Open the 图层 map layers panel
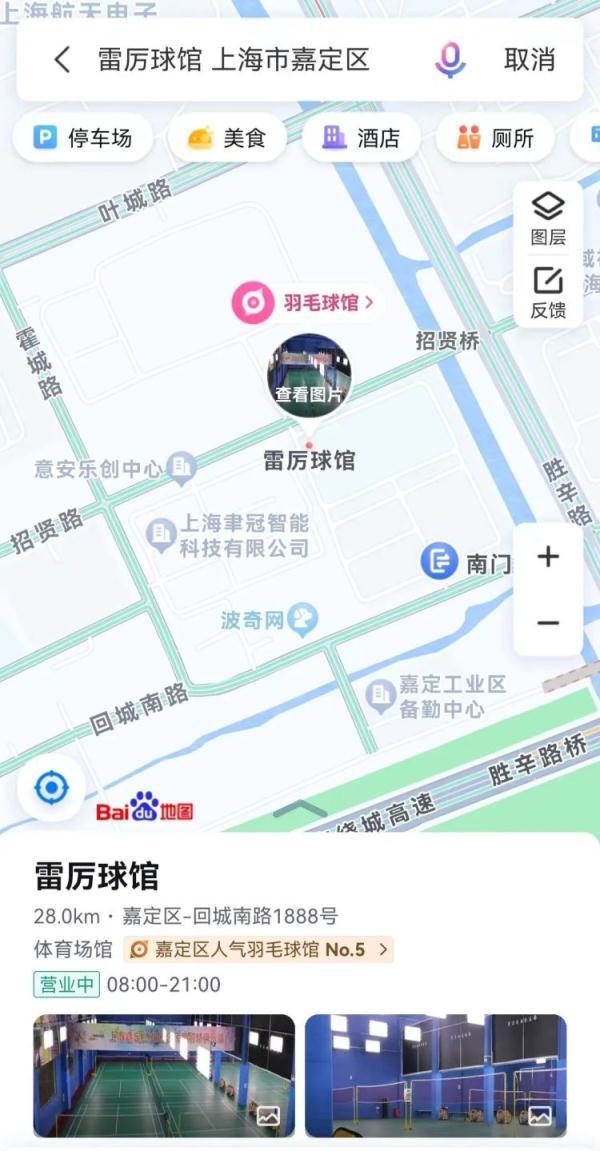Screen dimensions: 600x1151 [548, 219]
